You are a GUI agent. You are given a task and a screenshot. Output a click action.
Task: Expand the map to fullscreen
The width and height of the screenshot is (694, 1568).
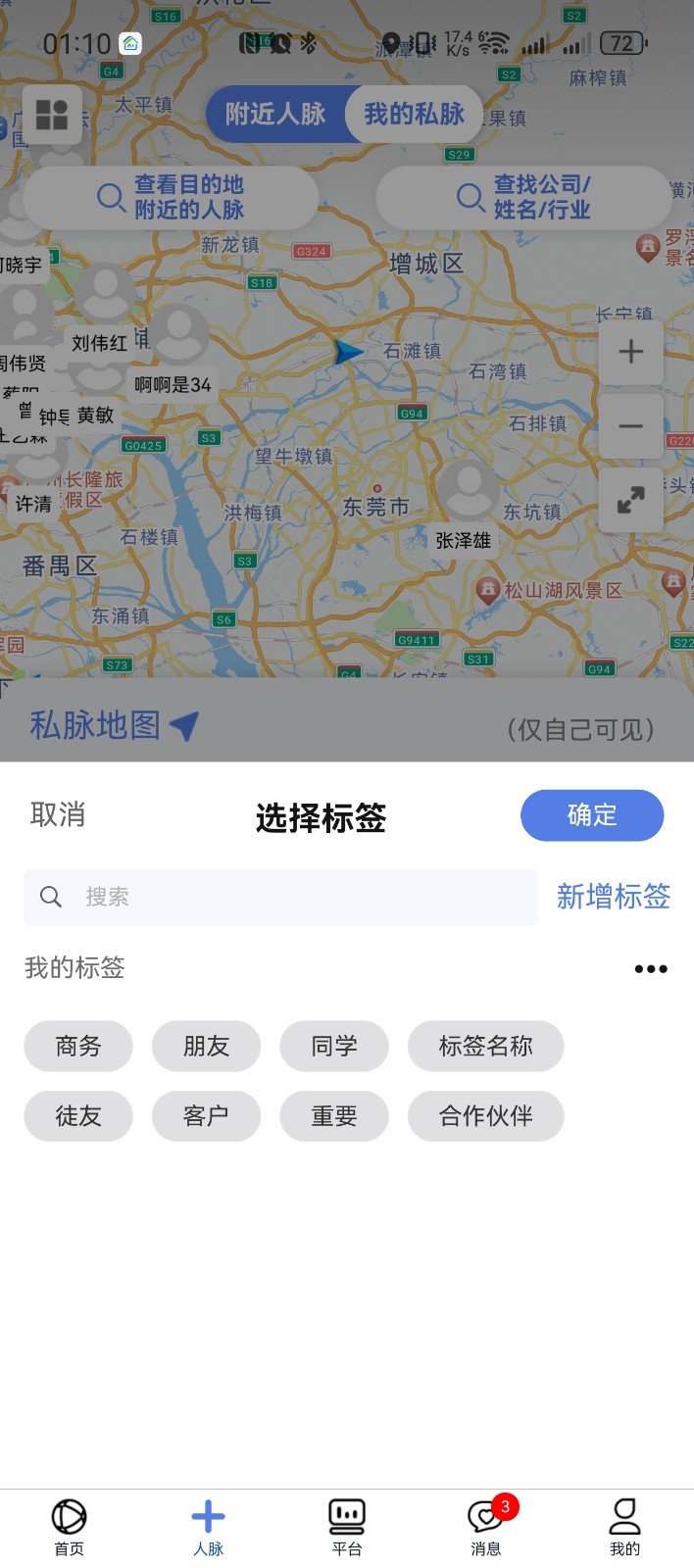point(630,501)
